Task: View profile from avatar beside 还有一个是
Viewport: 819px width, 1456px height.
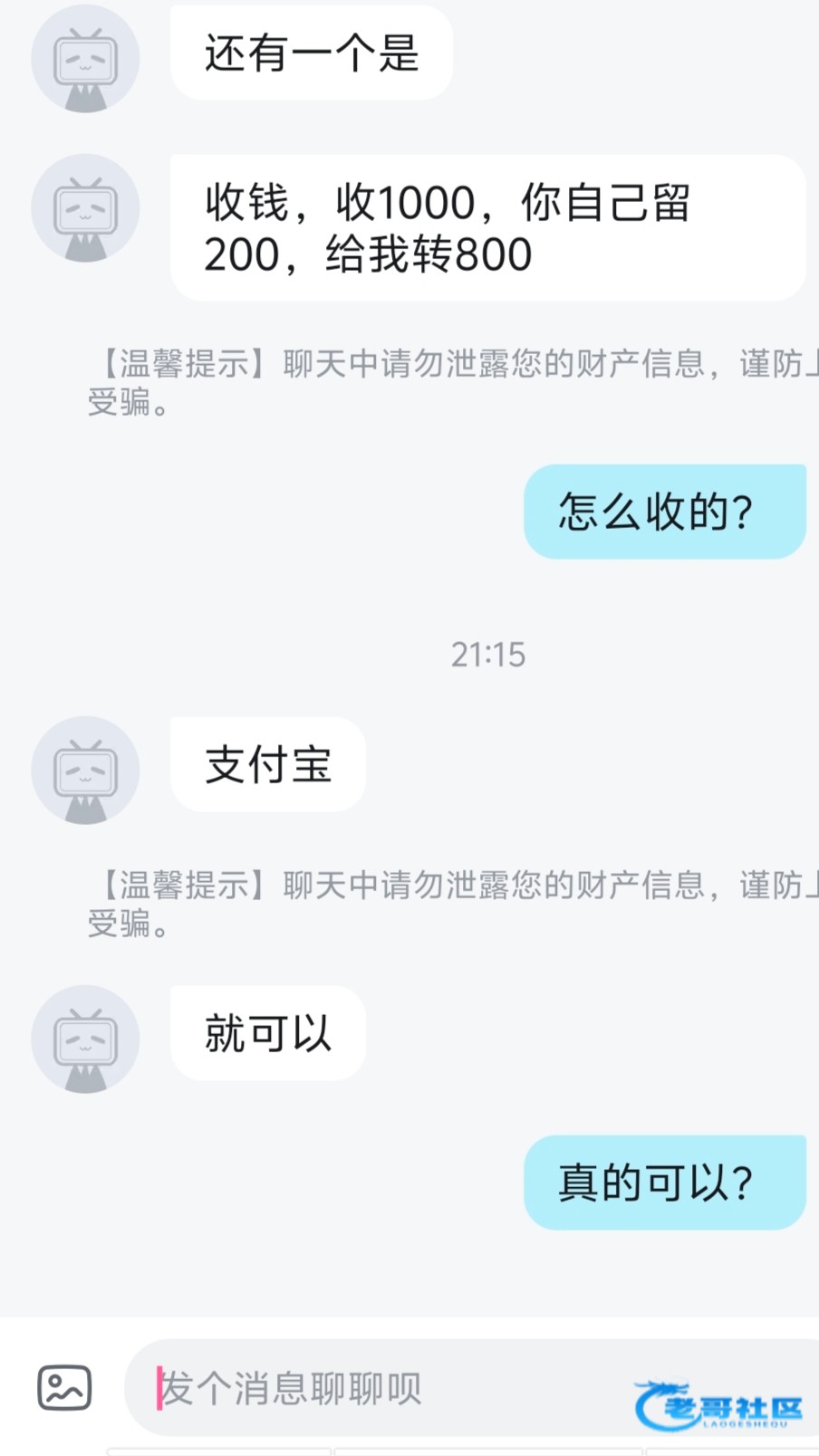Action: click(85, 59)
